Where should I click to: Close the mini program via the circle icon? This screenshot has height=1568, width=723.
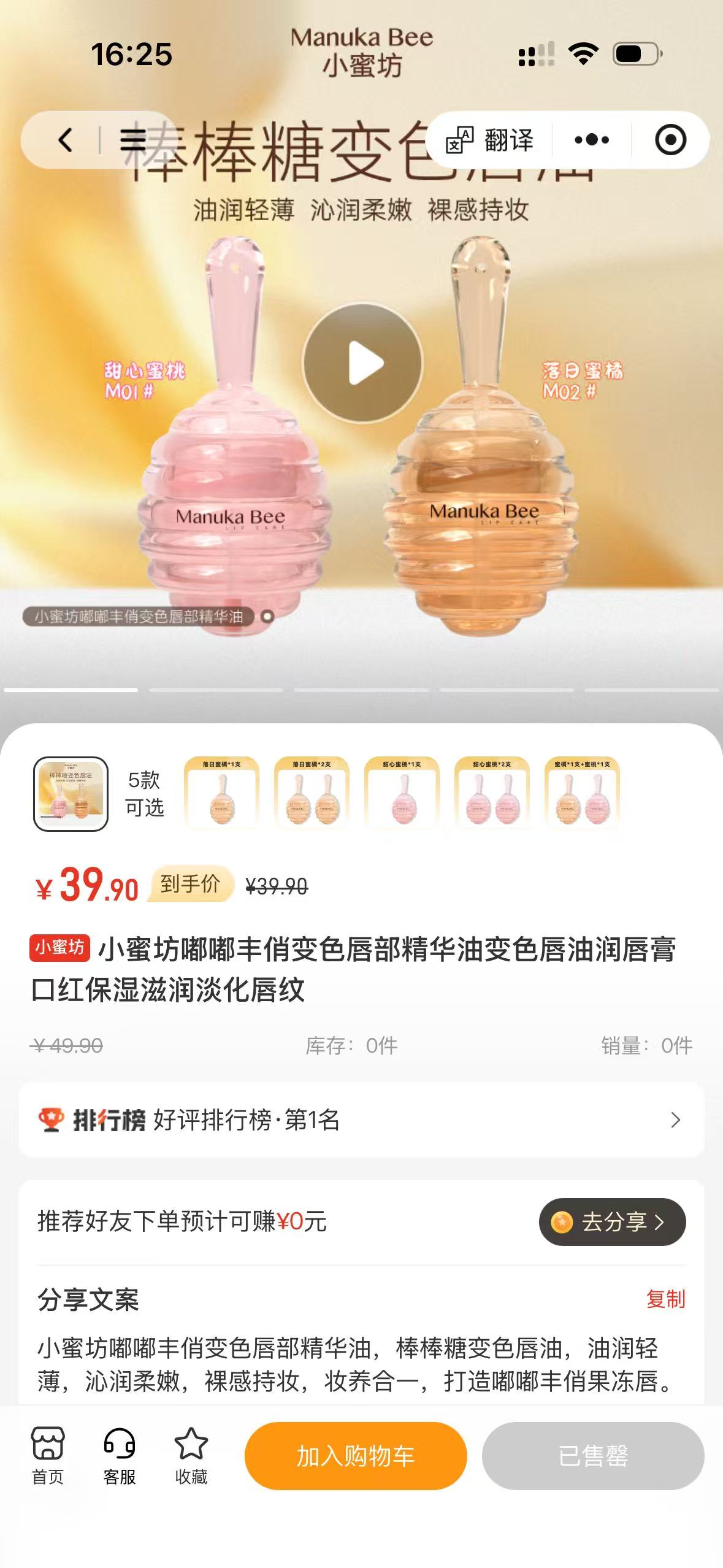670,140
